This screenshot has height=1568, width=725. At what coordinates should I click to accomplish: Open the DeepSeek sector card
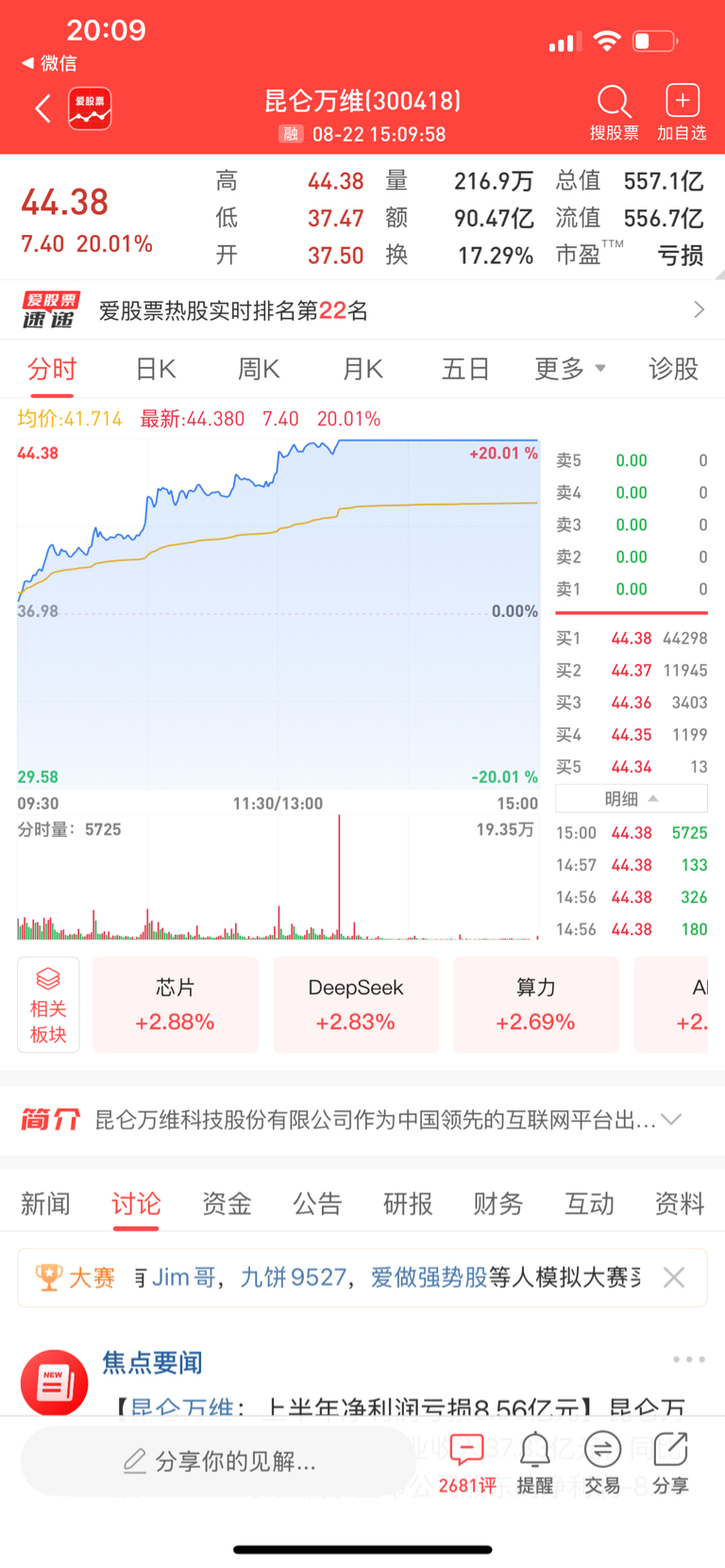click(356, 1005)
